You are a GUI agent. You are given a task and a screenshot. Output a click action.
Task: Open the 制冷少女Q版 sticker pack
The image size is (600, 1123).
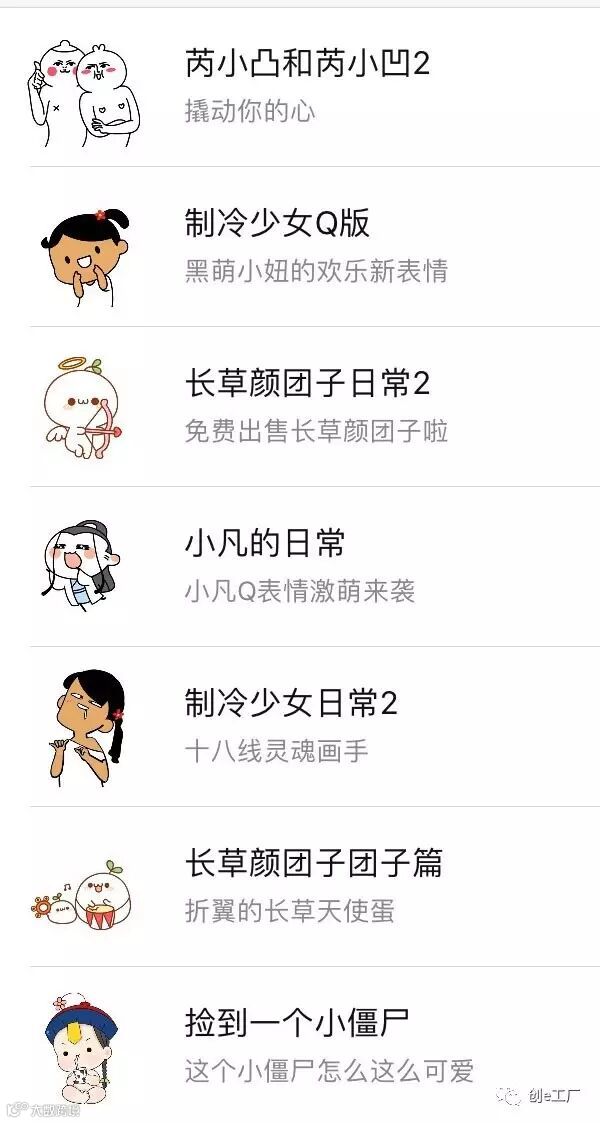300,246
